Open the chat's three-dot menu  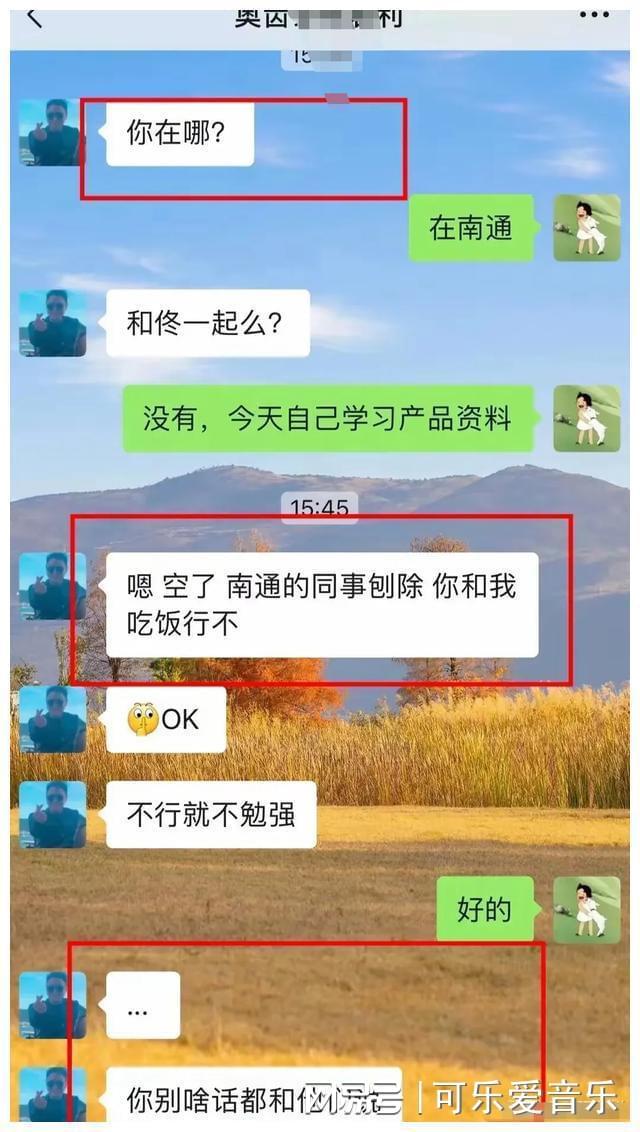pyautogui.click(x=594, y=15)
